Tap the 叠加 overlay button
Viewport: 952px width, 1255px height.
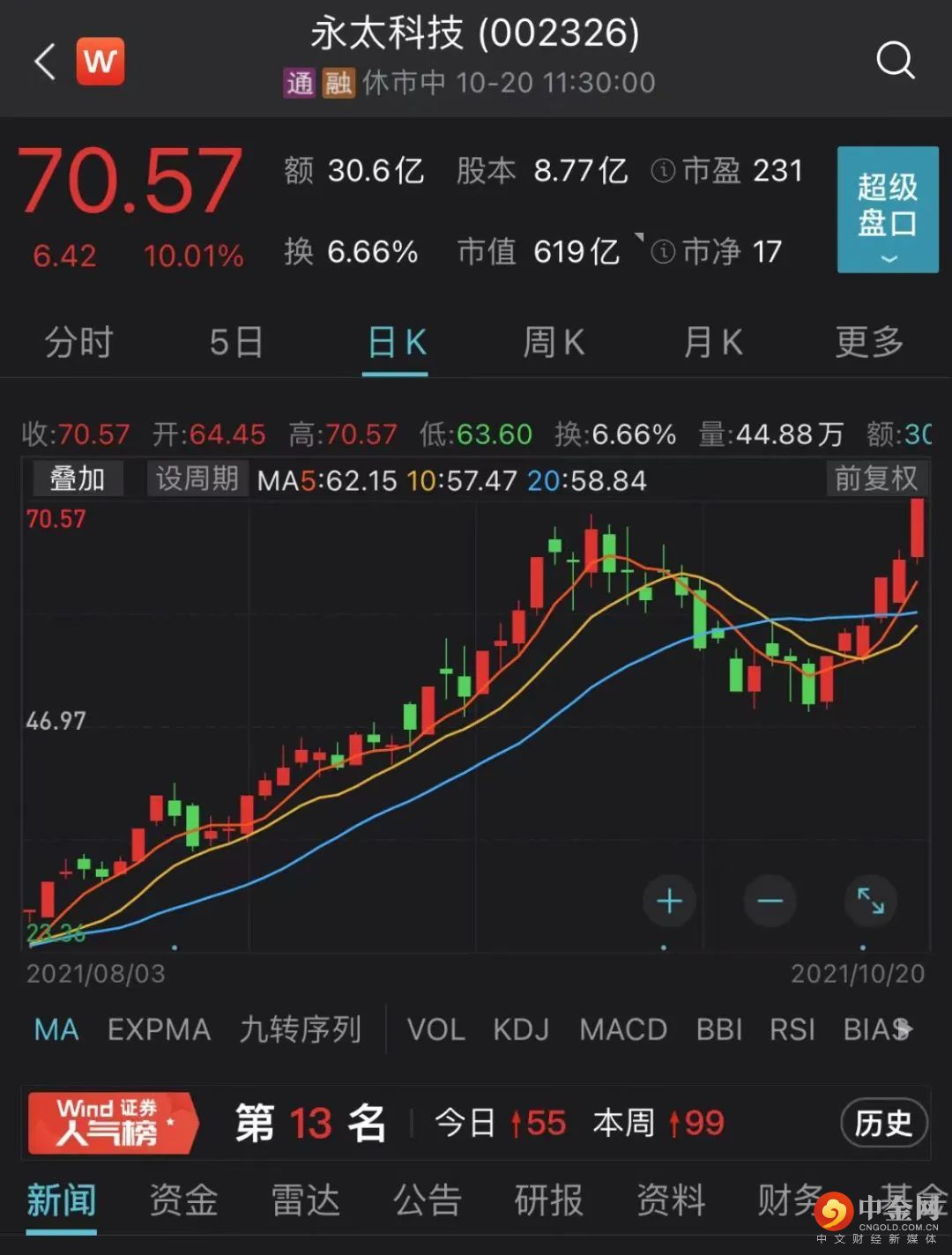click(x=78, y=479)
